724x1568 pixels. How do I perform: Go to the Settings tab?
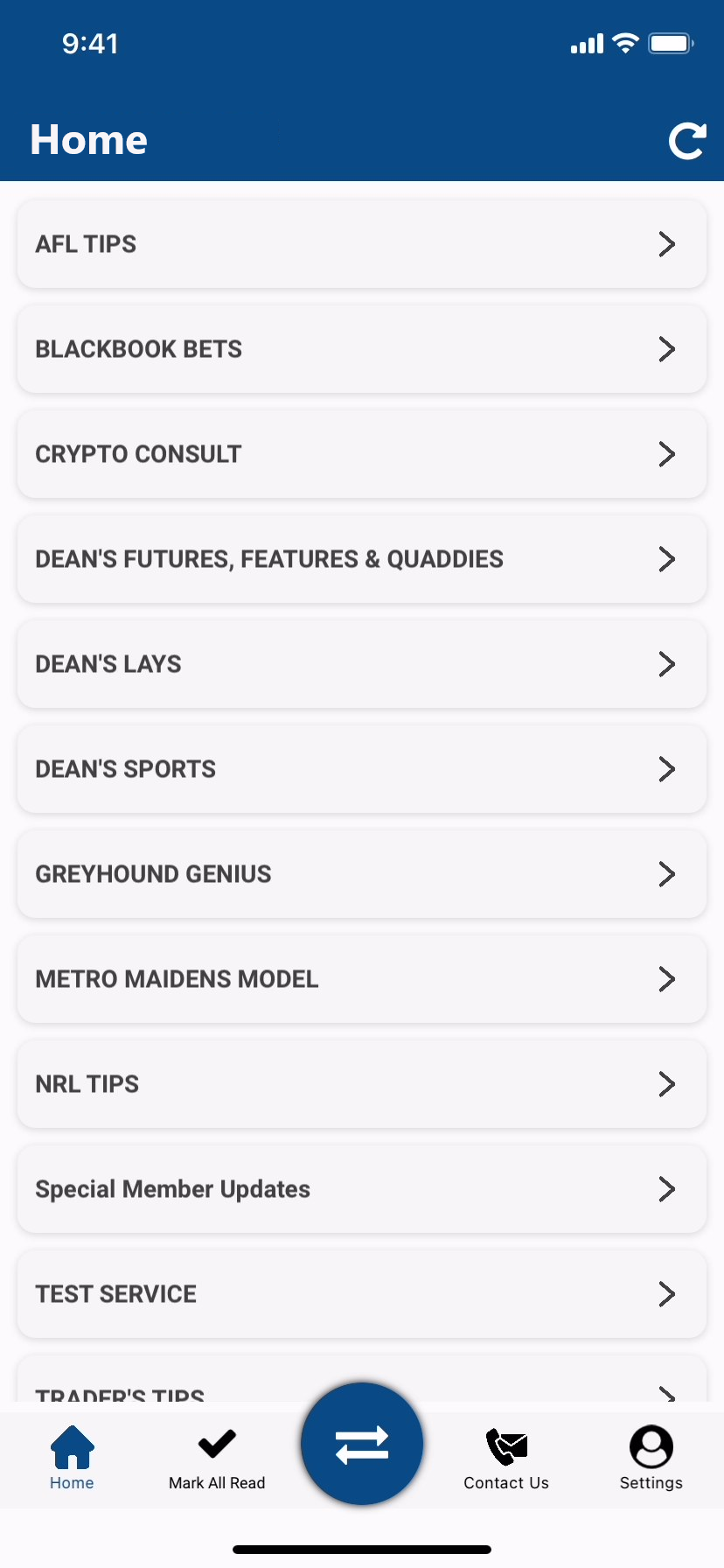651,1459
